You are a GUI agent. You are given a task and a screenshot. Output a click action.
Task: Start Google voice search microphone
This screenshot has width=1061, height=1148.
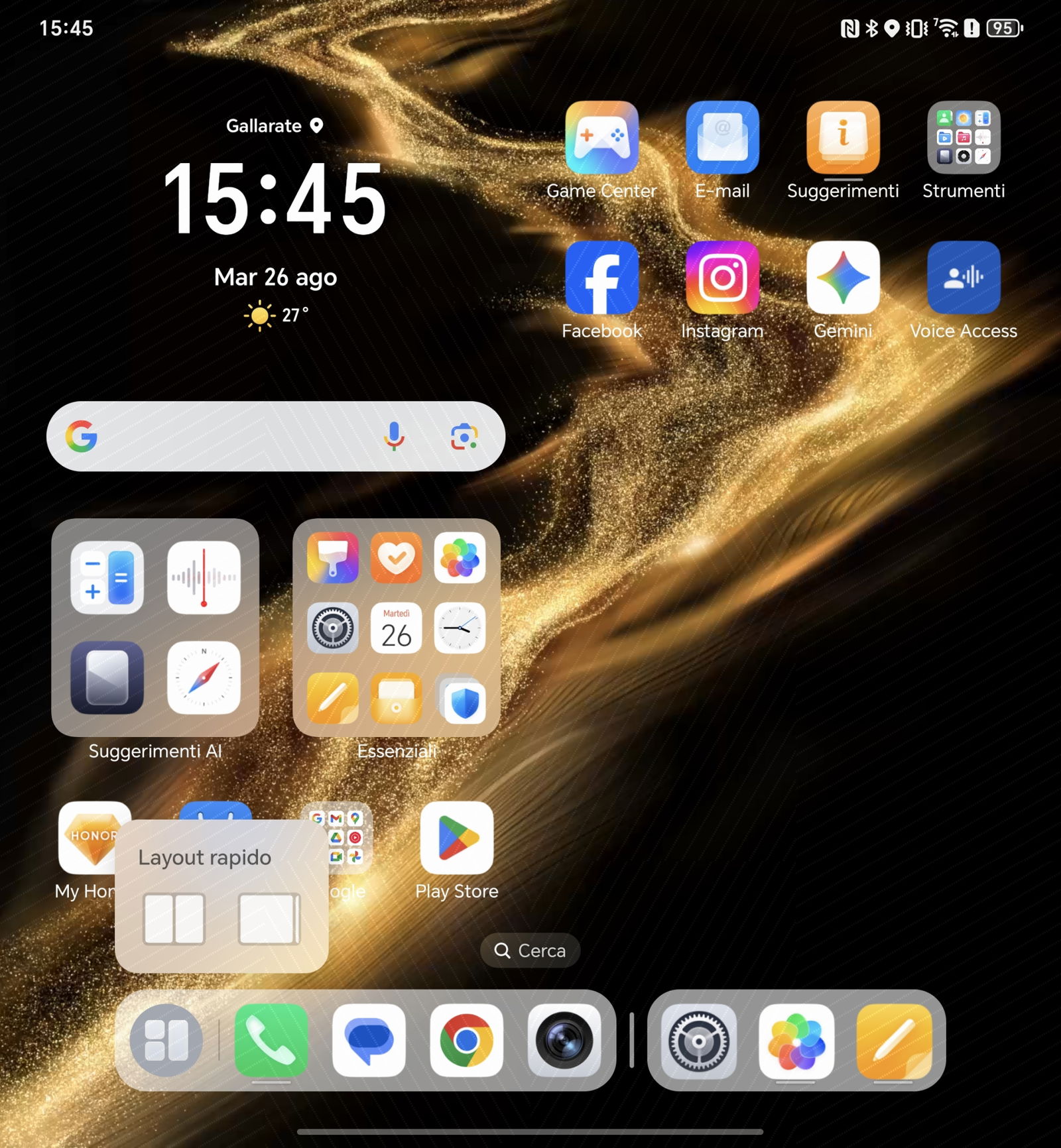pos(394,436)
